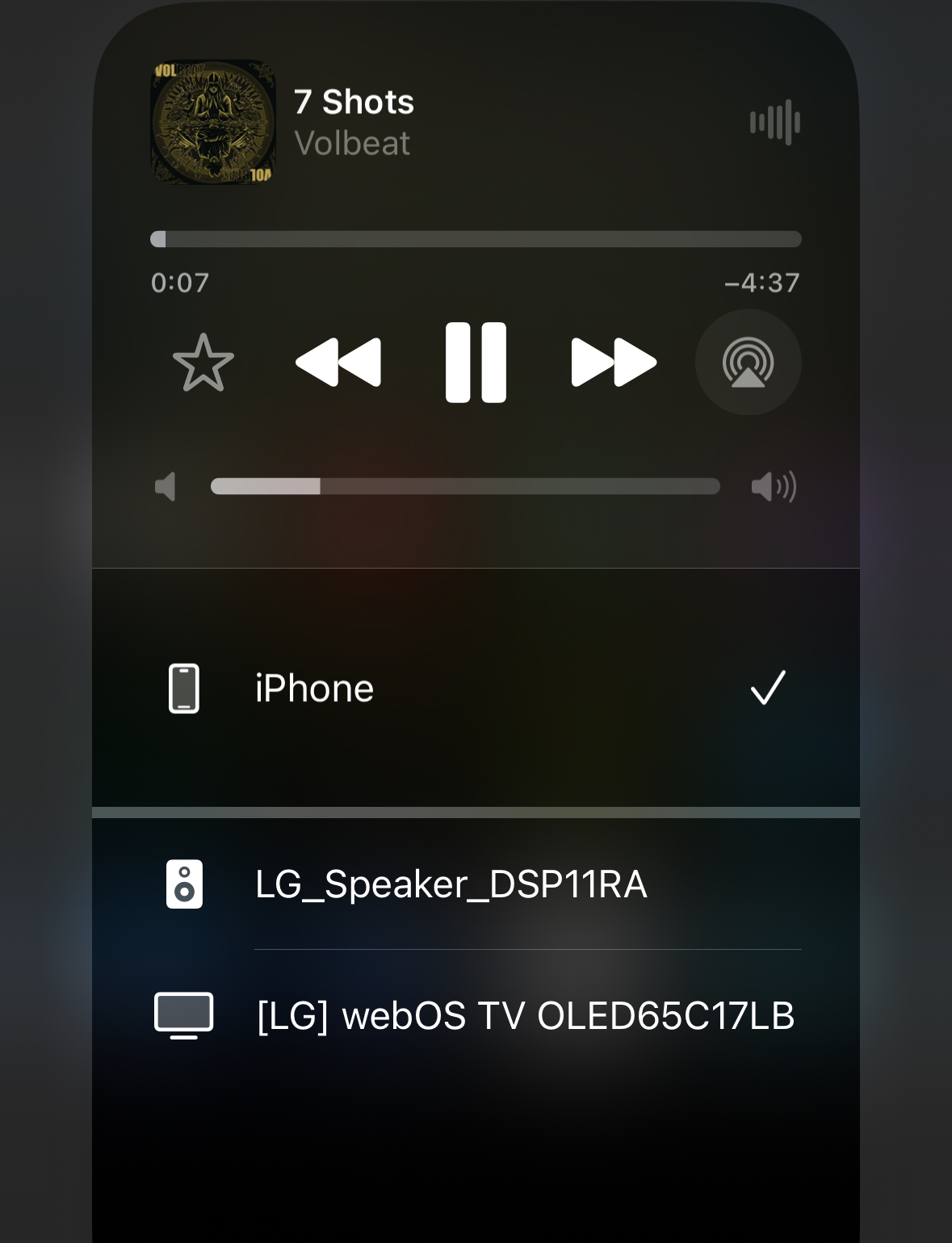Favorite the song with the star
Screen dimensions: 952x1243
click(203, 363)
